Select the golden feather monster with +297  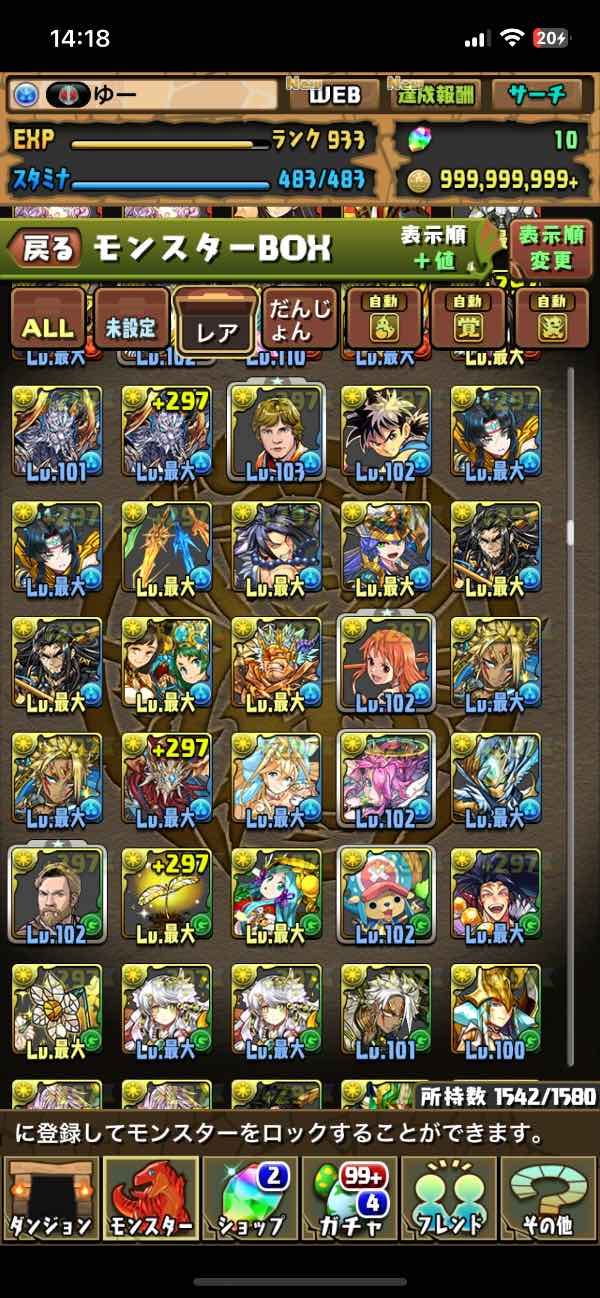coord(167,893)
